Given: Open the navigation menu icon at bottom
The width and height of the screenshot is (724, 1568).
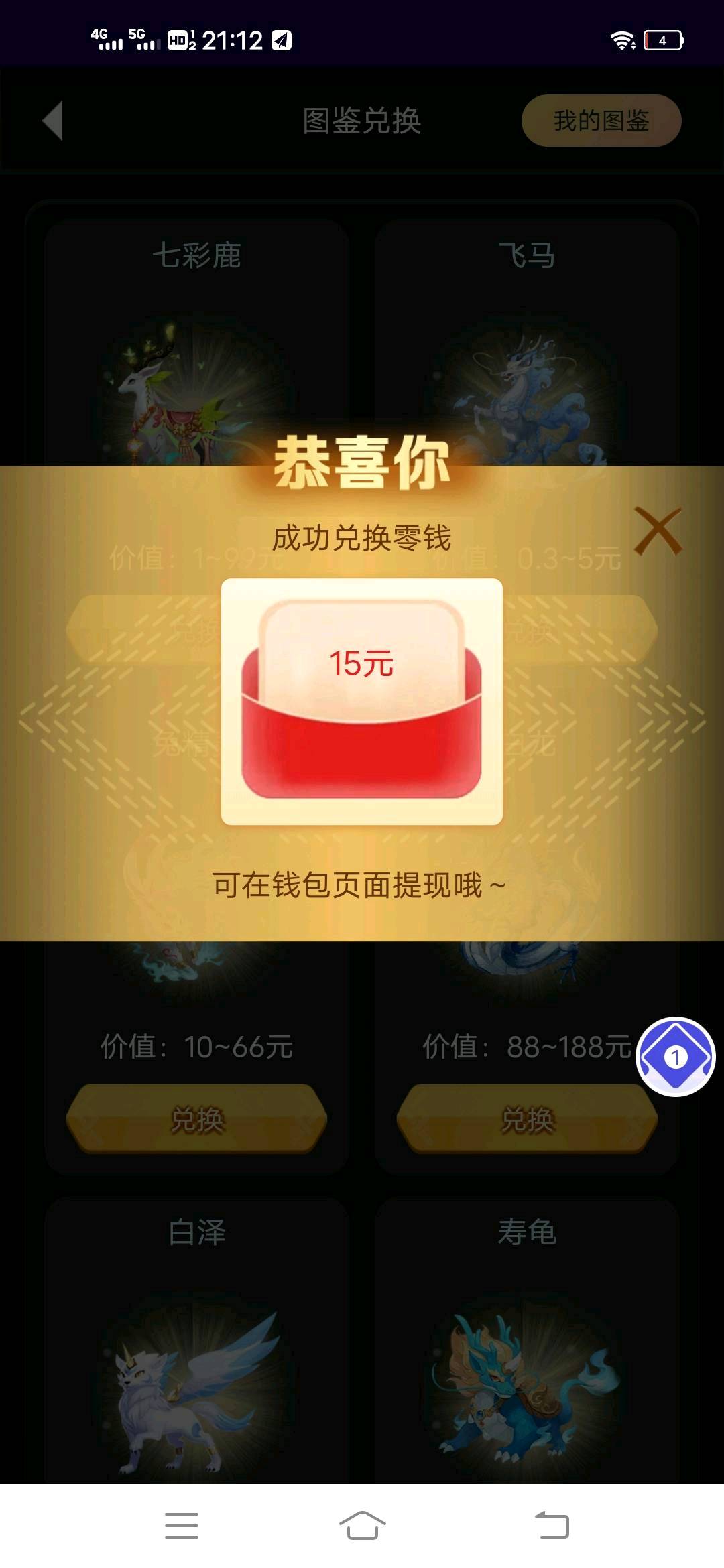Looking at the screenshot, I should click(x=181, y=1524).
